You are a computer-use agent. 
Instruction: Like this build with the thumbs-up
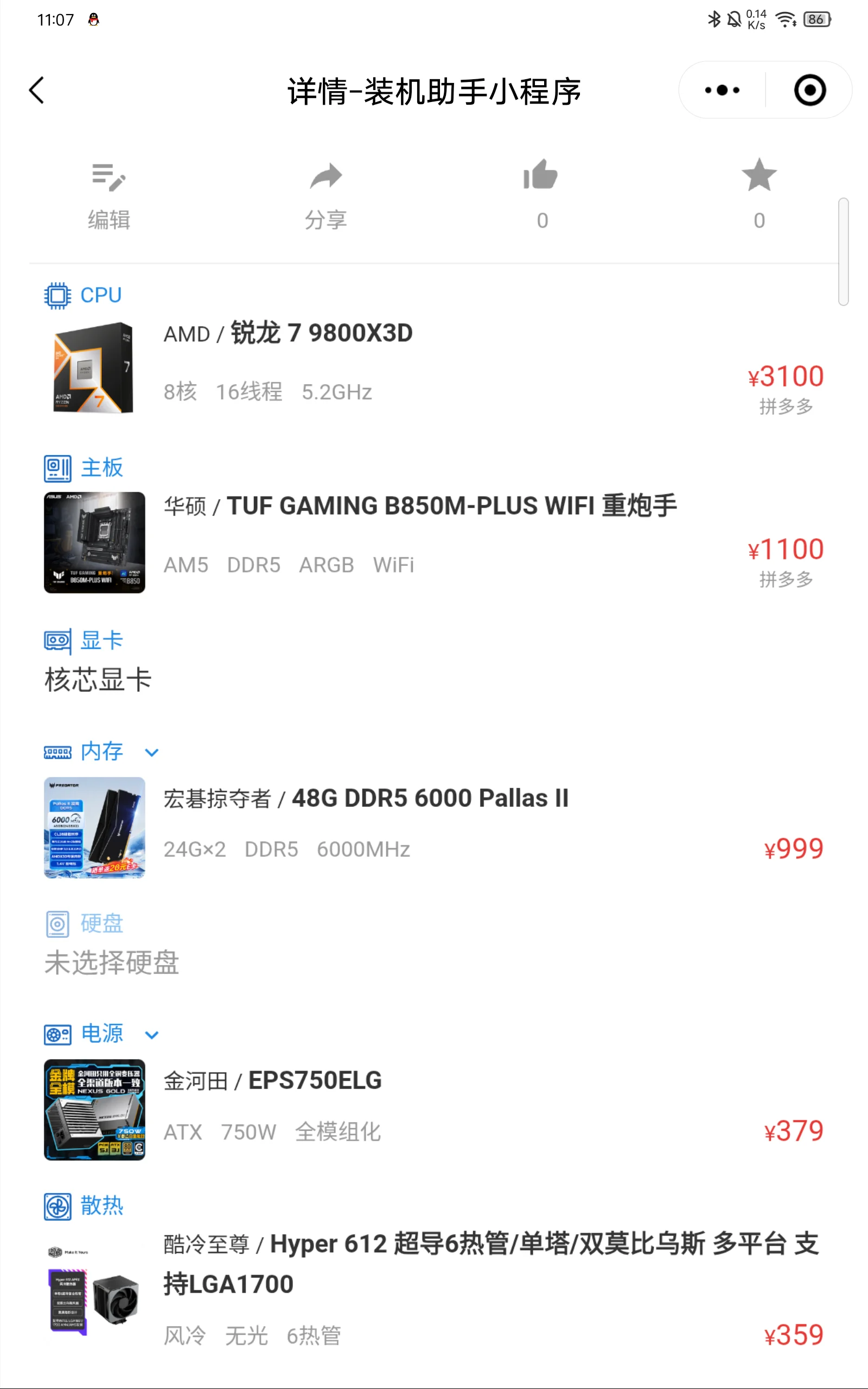(542, 195)
